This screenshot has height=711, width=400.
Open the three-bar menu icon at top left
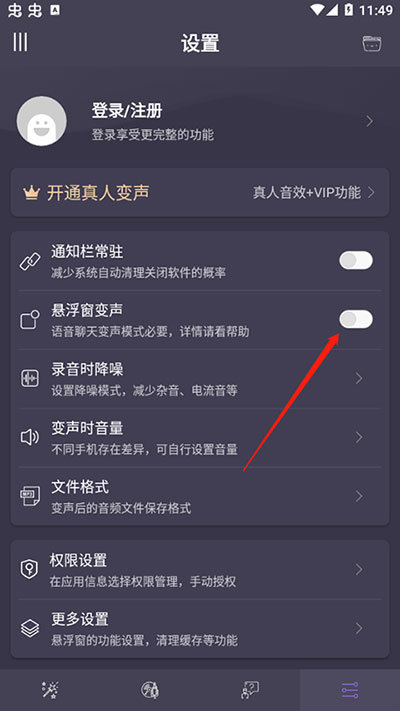[x=20, y=42]
